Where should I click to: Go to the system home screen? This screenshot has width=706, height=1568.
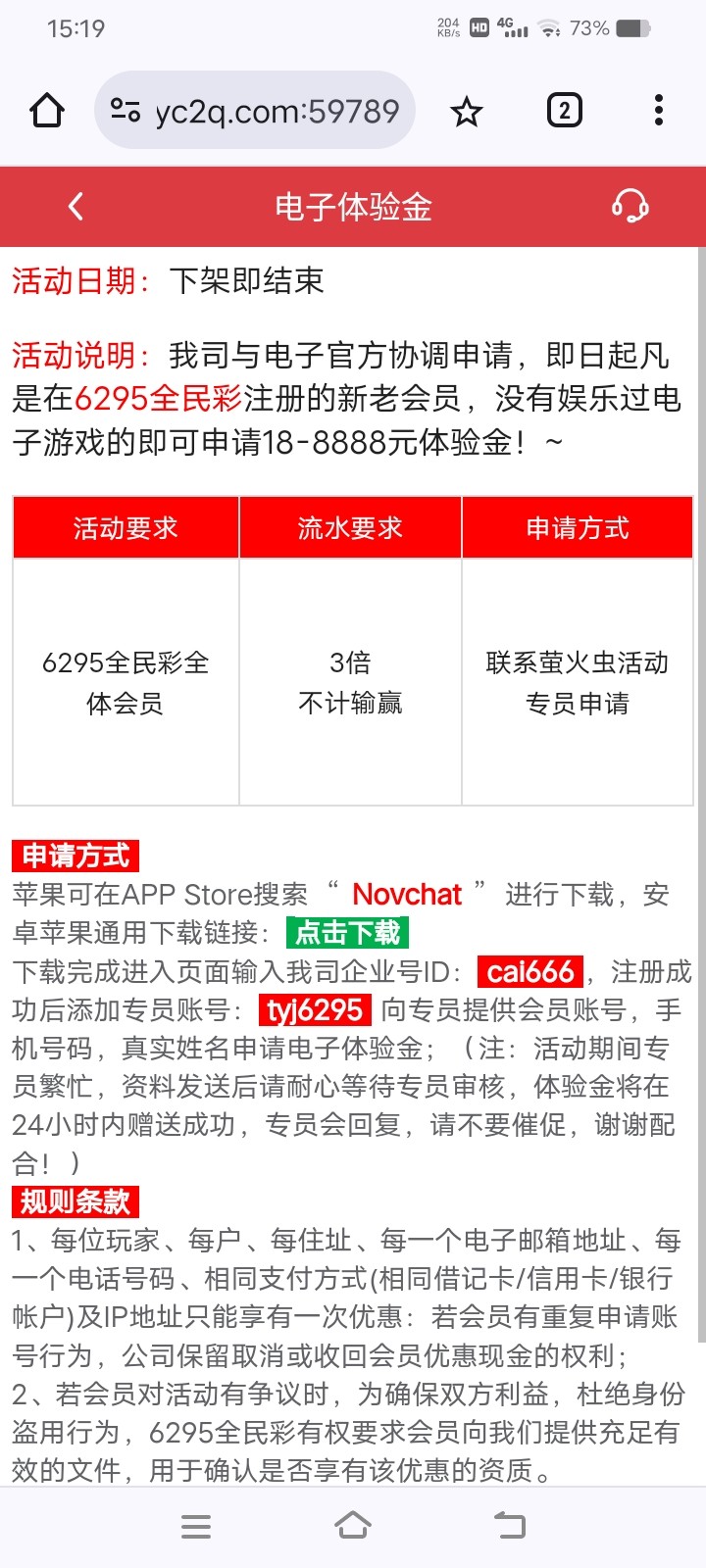click(353, 1526)
